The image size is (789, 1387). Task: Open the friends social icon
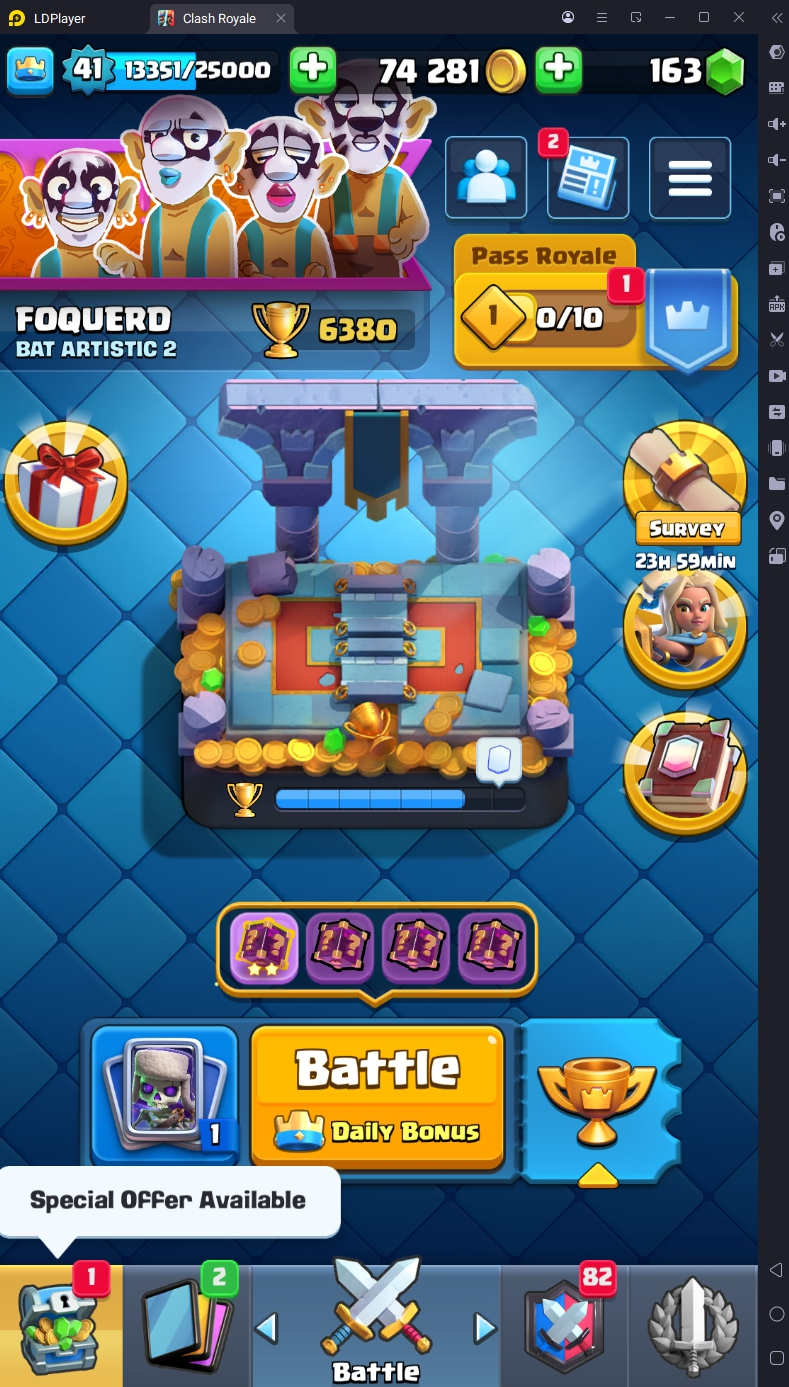(x=485, y=178)
